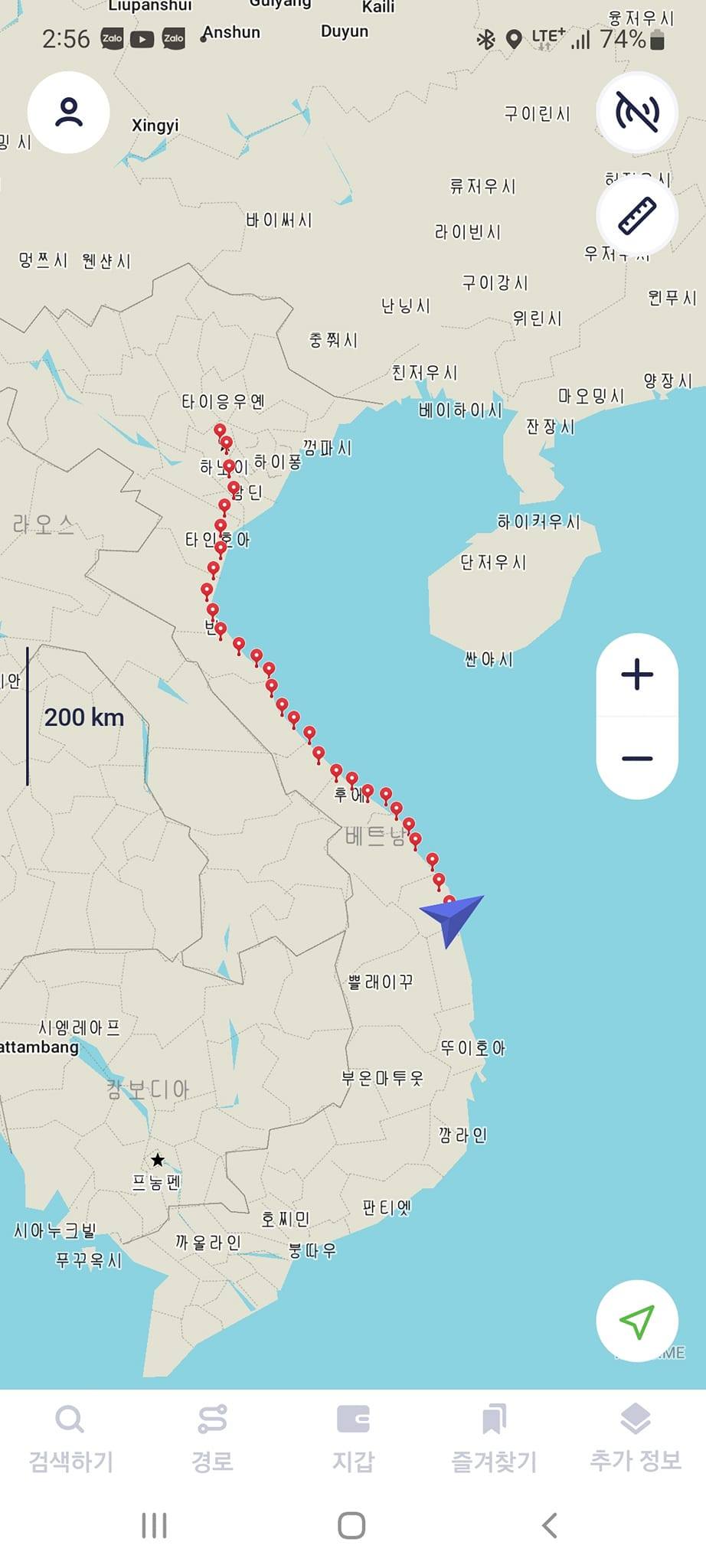Open the ruler distance measuring tool
This screenshot has width=706, height=1568.
(x=637, y=215)
